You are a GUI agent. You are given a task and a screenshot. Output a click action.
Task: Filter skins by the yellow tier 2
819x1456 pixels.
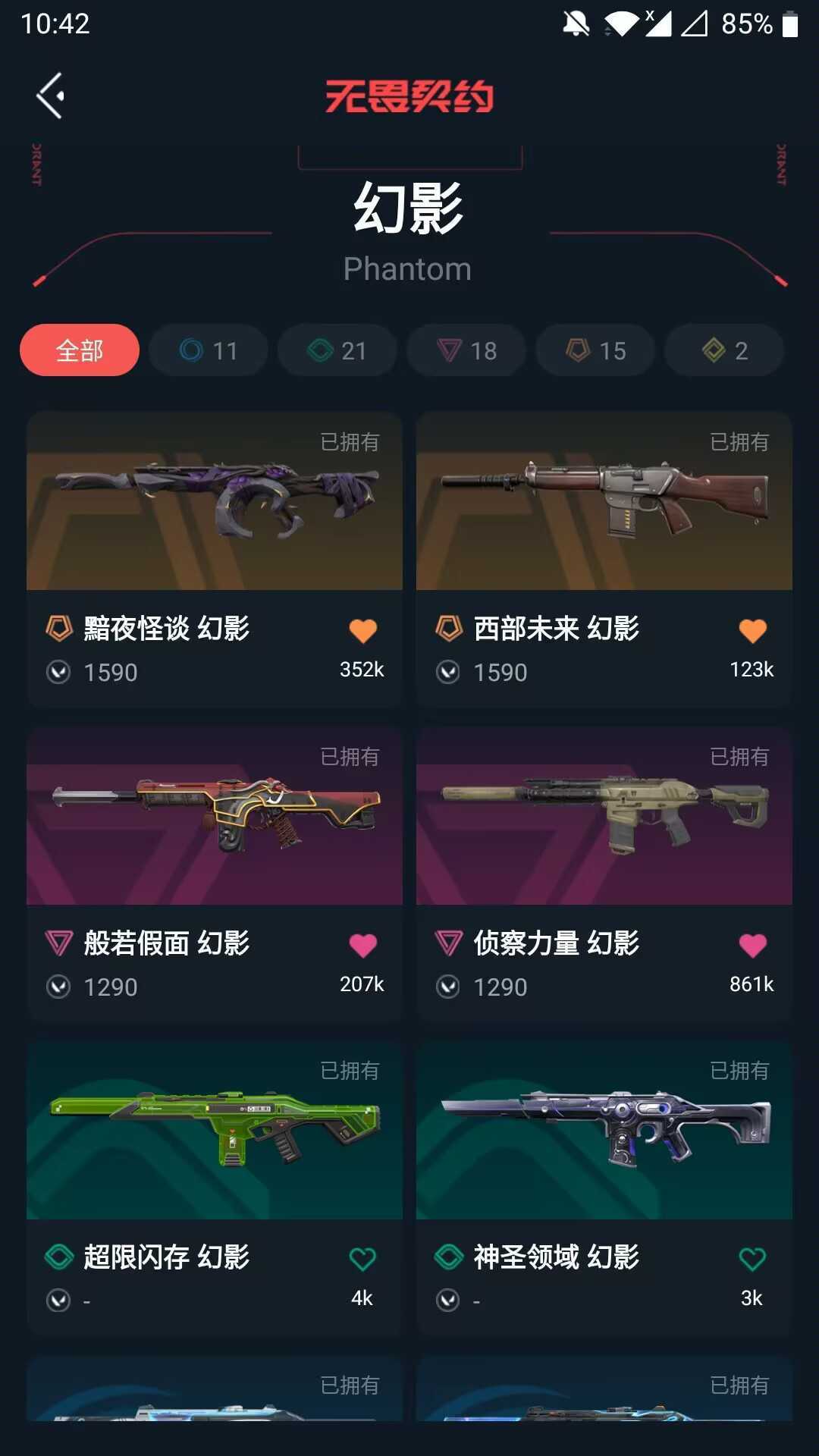[x=724, y=350]
